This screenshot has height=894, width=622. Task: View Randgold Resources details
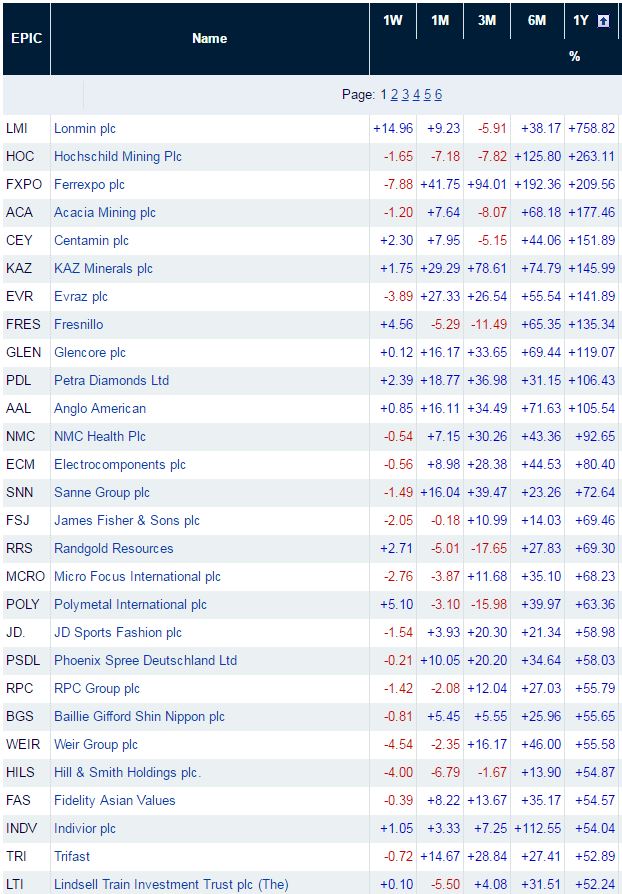[x=113, y=548]
